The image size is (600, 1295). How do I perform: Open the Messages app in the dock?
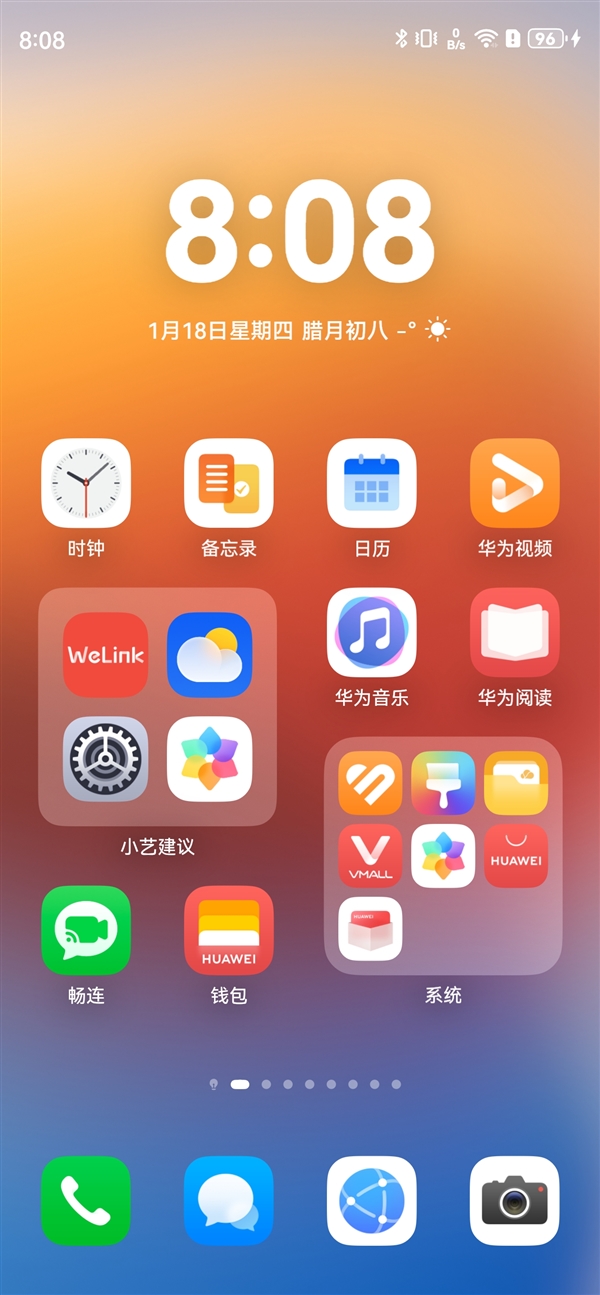coord(229,1200)
